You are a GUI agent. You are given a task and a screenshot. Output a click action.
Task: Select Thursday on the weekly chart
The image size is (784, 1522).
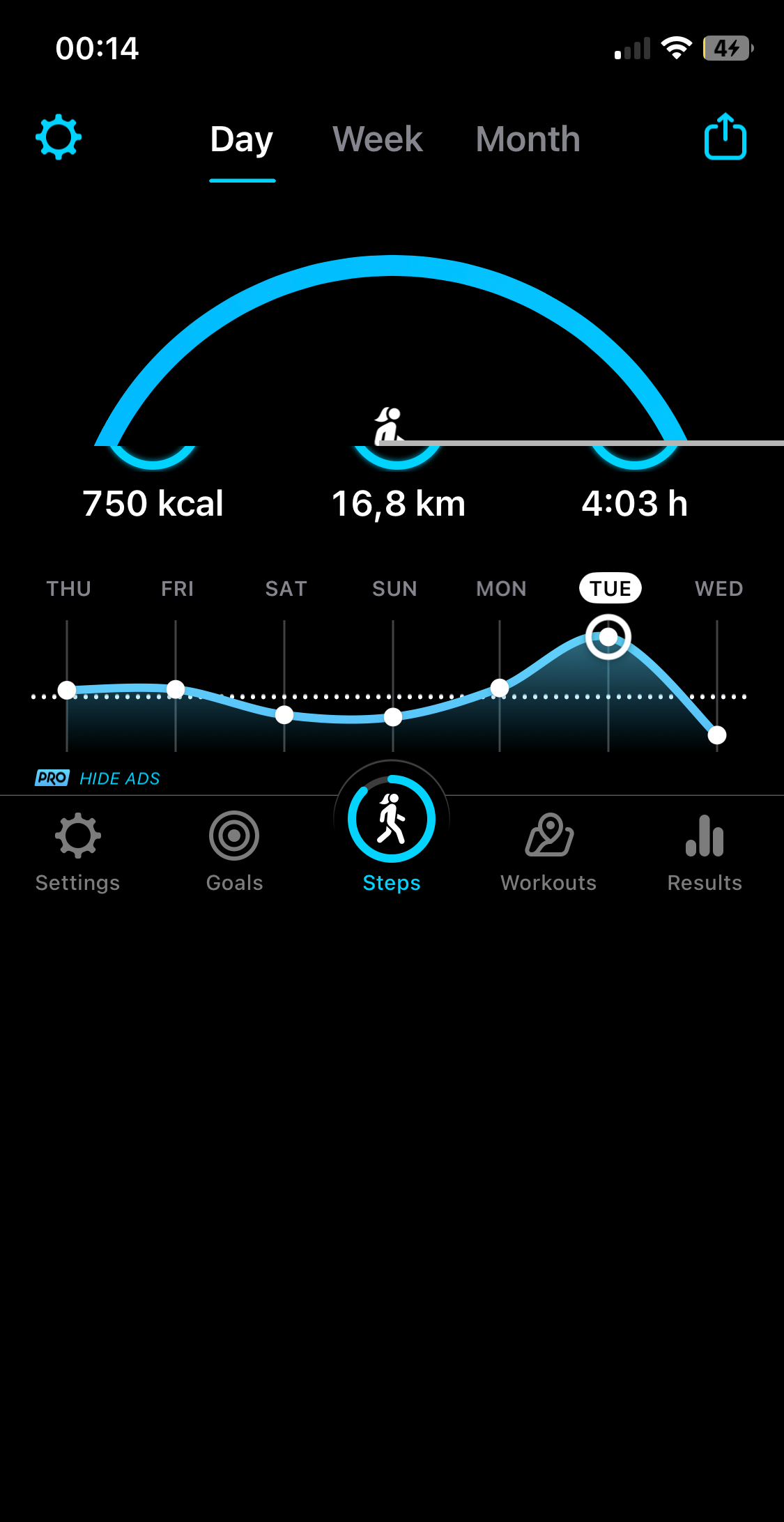(x=68, y=589)
